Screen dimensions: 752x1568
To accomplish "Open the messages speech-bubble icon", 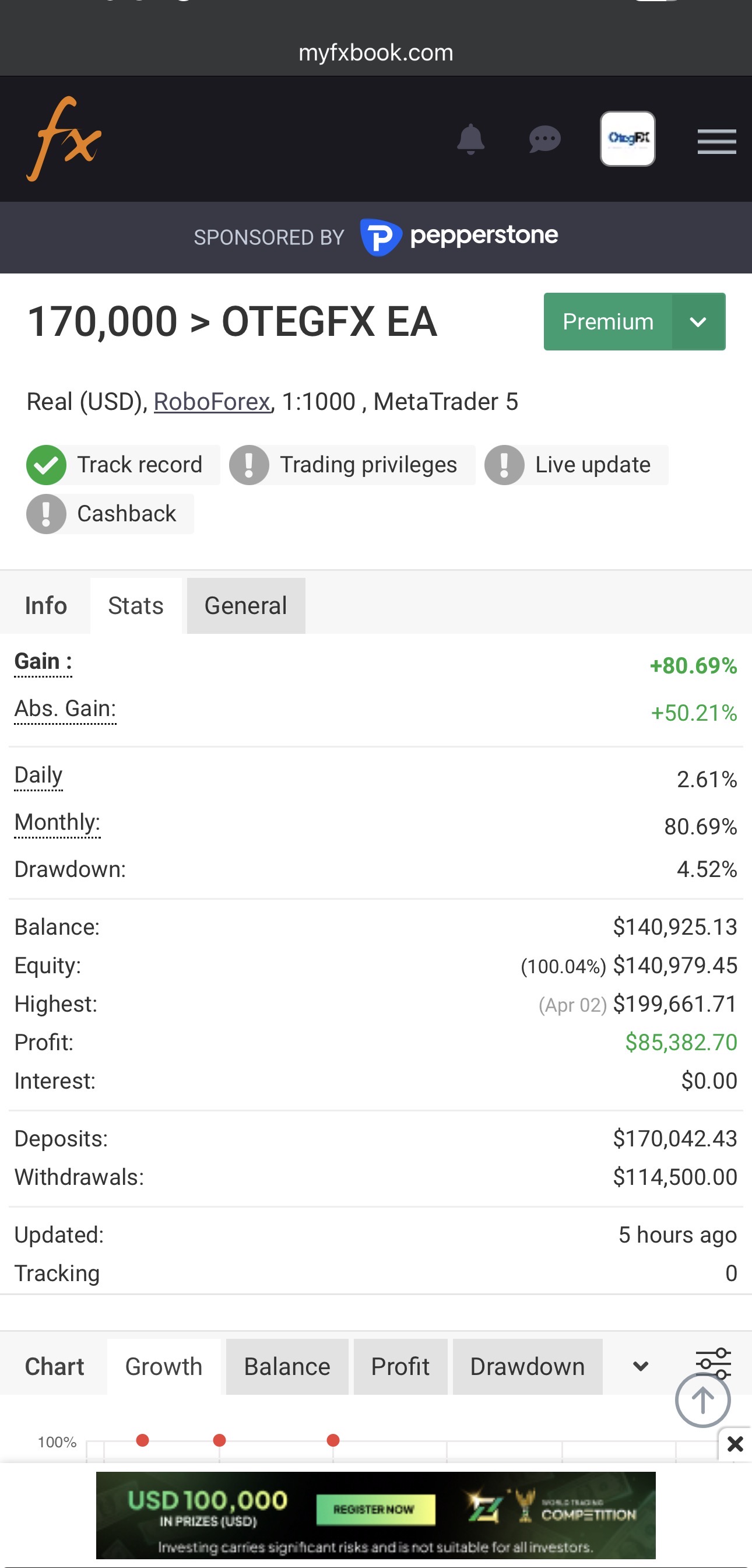I will (544, 139).
